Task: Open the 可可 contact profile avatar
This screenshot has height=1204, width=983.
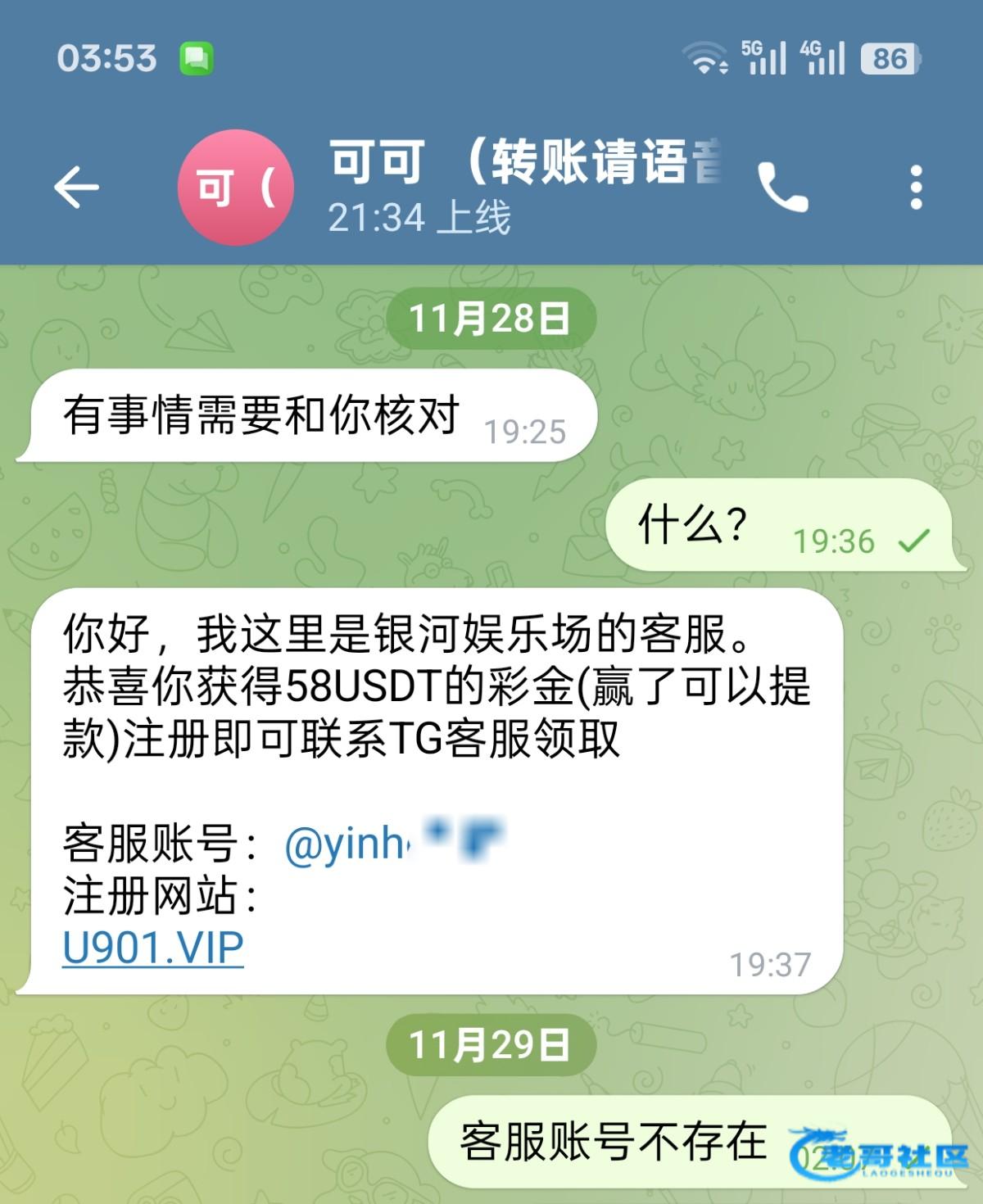Action: click(235, 188)
